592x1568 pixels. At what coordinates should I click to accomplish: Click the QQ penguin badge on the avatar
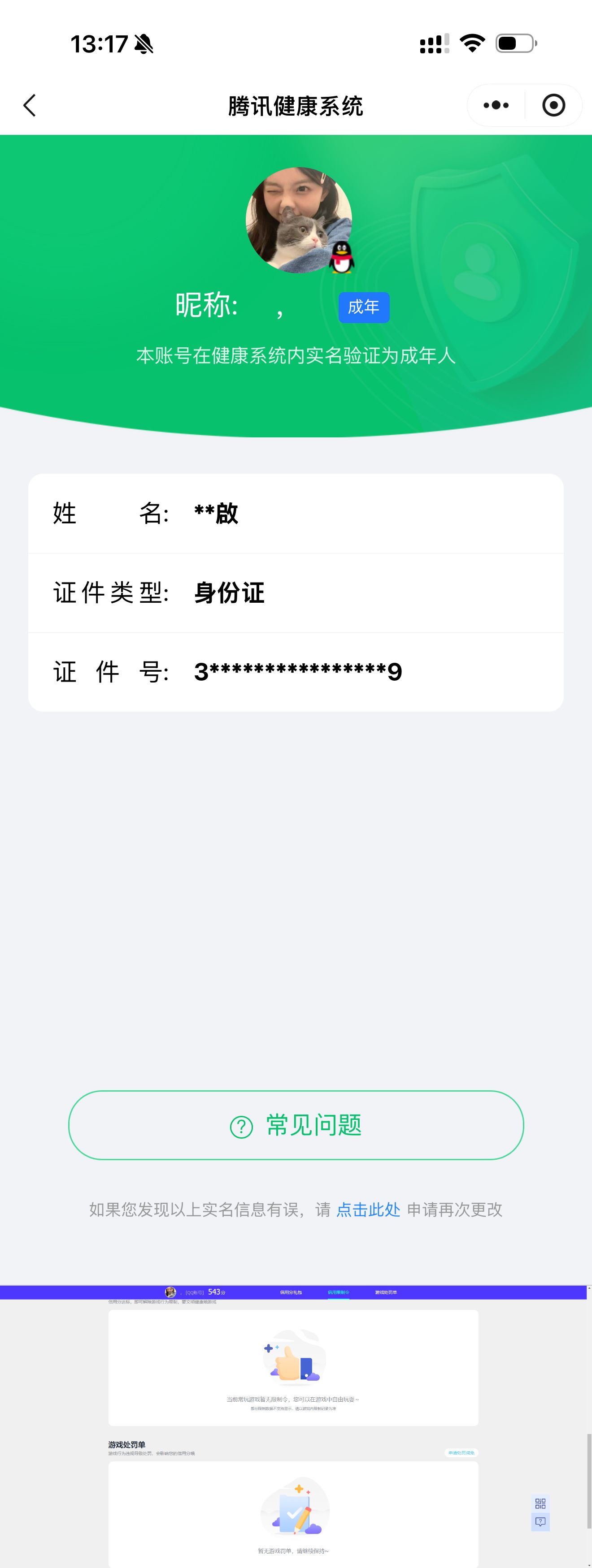pyautogui.click(x=341, y=258)
